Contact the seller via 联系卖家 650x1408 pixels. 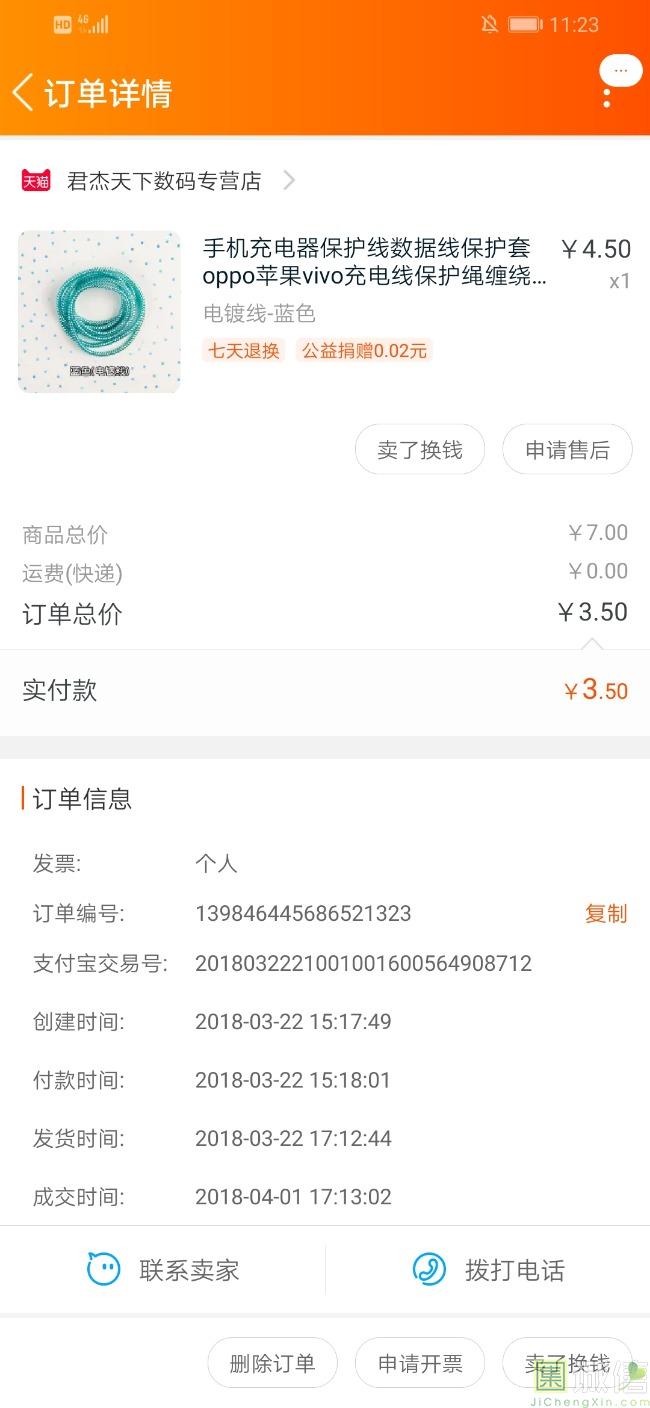pos(163,1270)
